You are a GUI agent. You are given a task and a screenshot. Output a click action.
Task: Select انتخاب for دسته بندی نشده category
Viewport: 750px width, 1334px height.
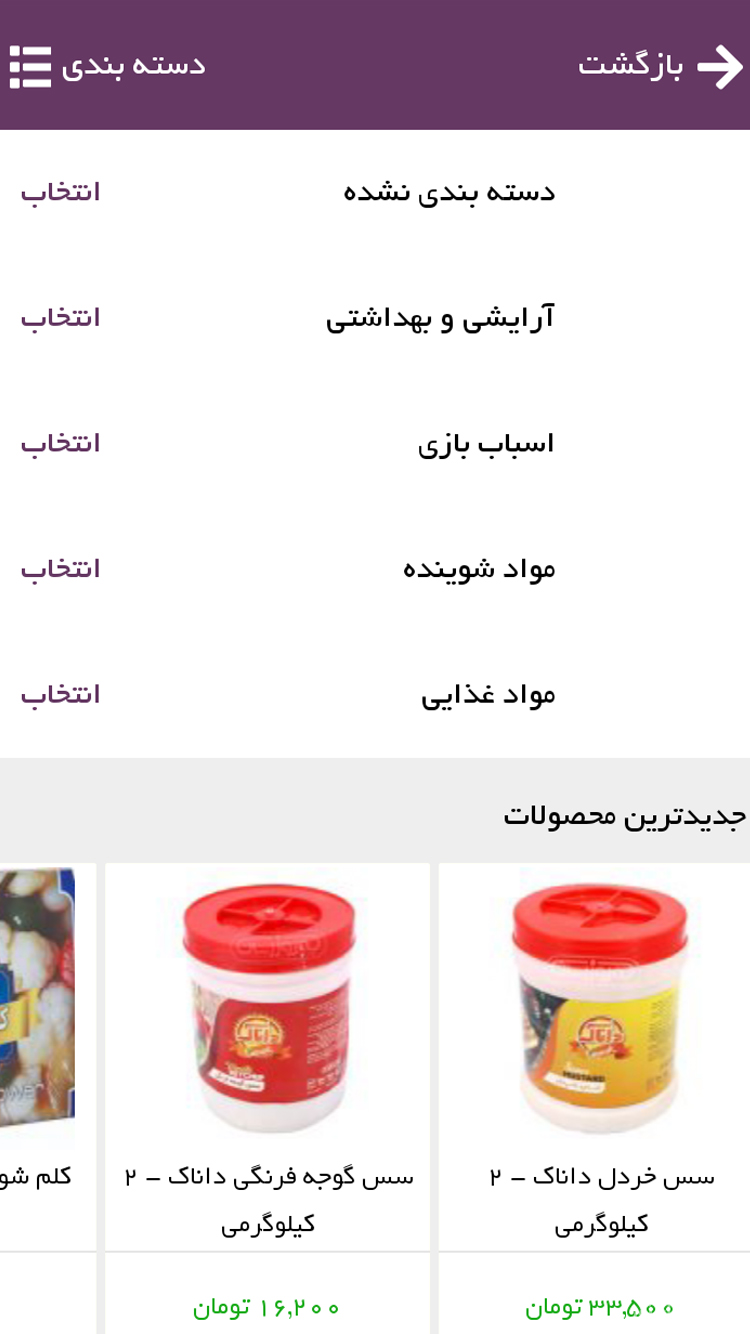[x=59, y=192]
